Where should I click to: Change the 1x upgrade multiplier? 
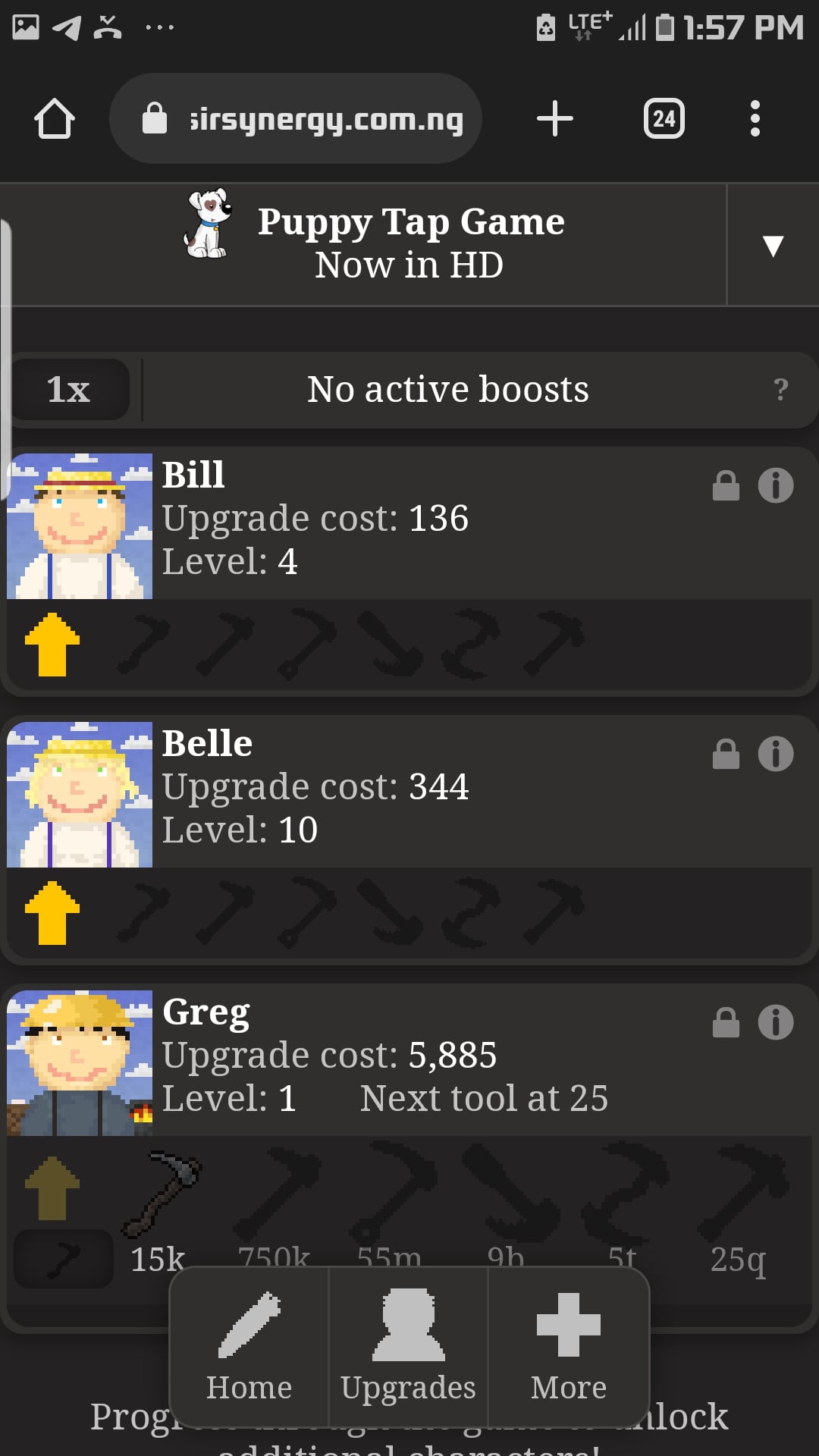click(x=69, y=390)
